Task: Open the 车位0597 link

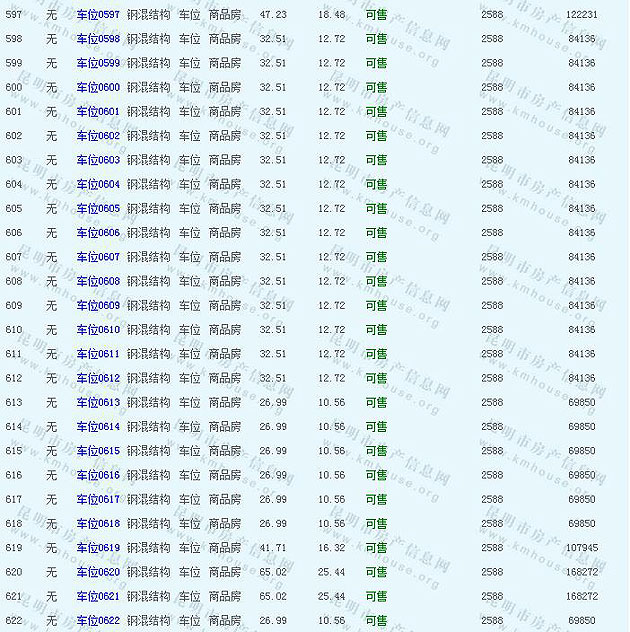Action: 98,15
